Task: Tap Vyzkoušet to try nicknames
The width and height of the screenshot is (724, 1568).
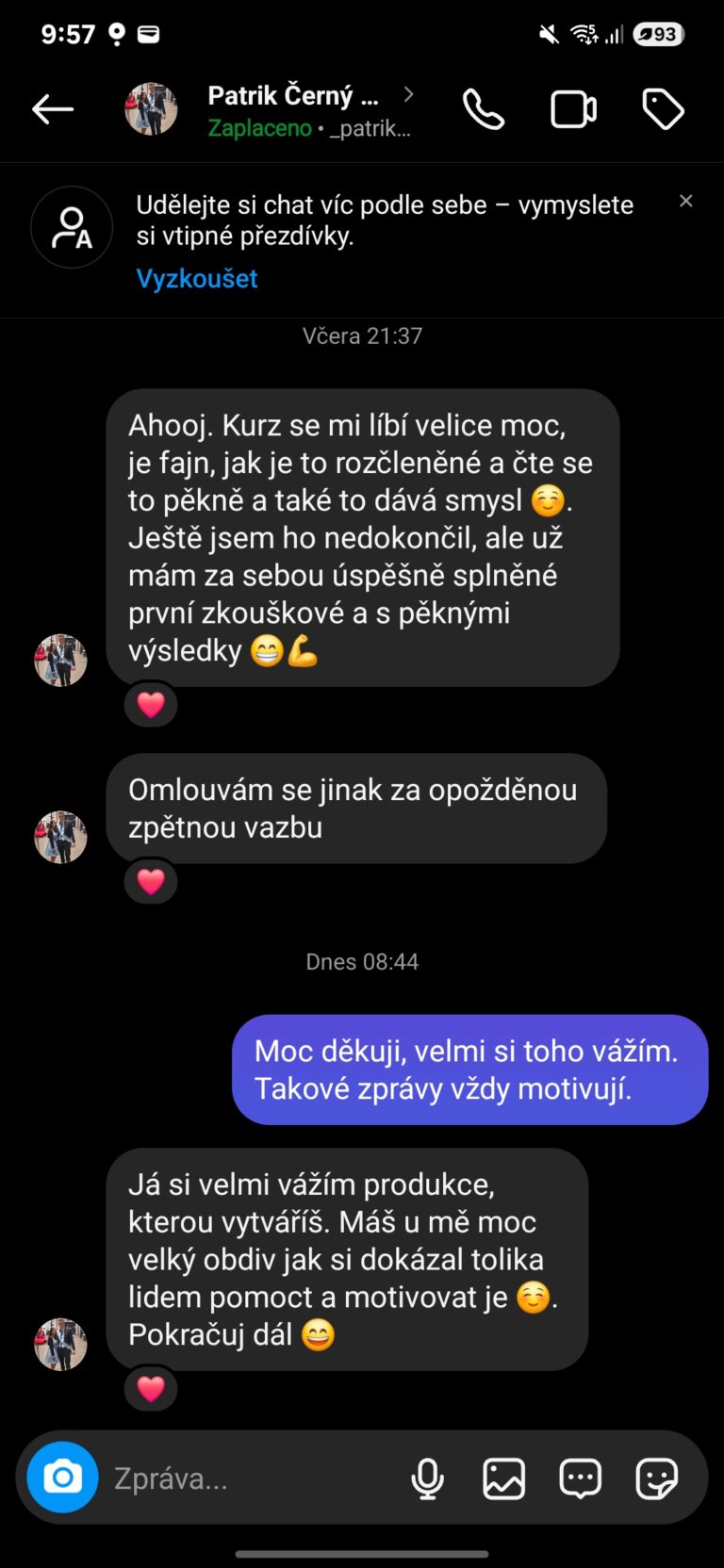Action: tap(196, 278)
